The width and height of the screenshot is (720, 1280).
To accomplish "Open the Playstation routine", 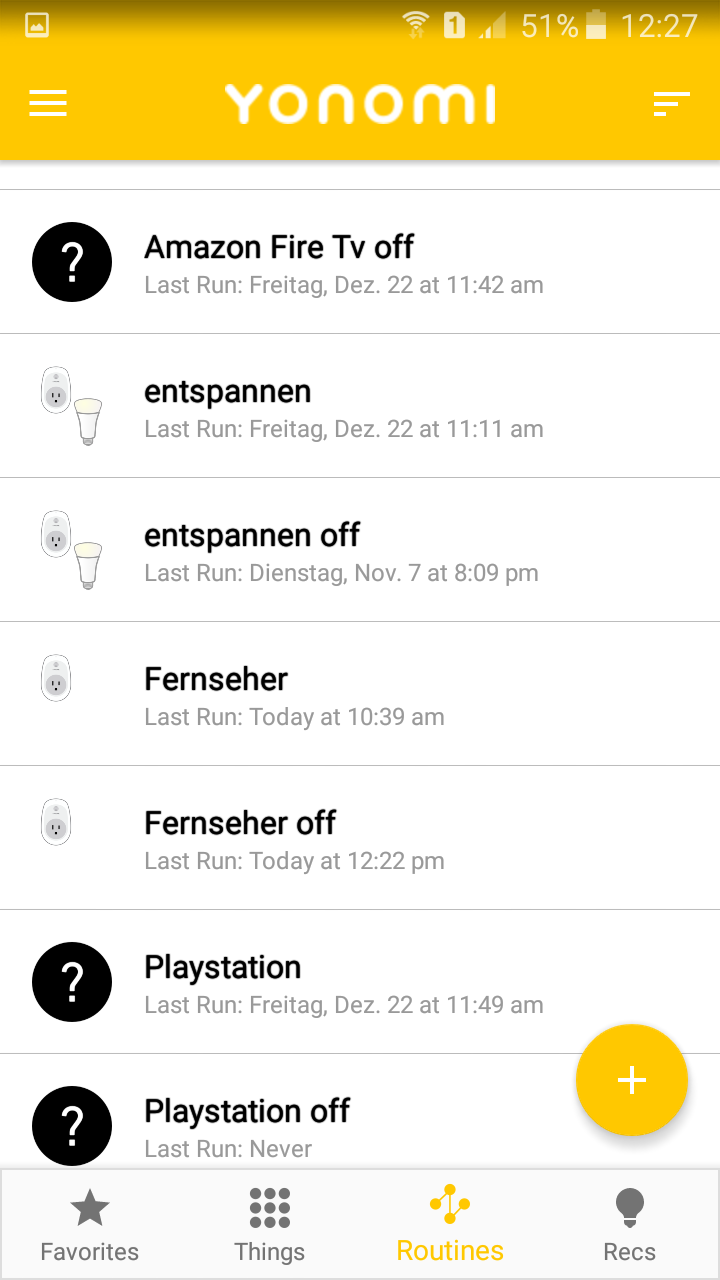I will (223, 982).
